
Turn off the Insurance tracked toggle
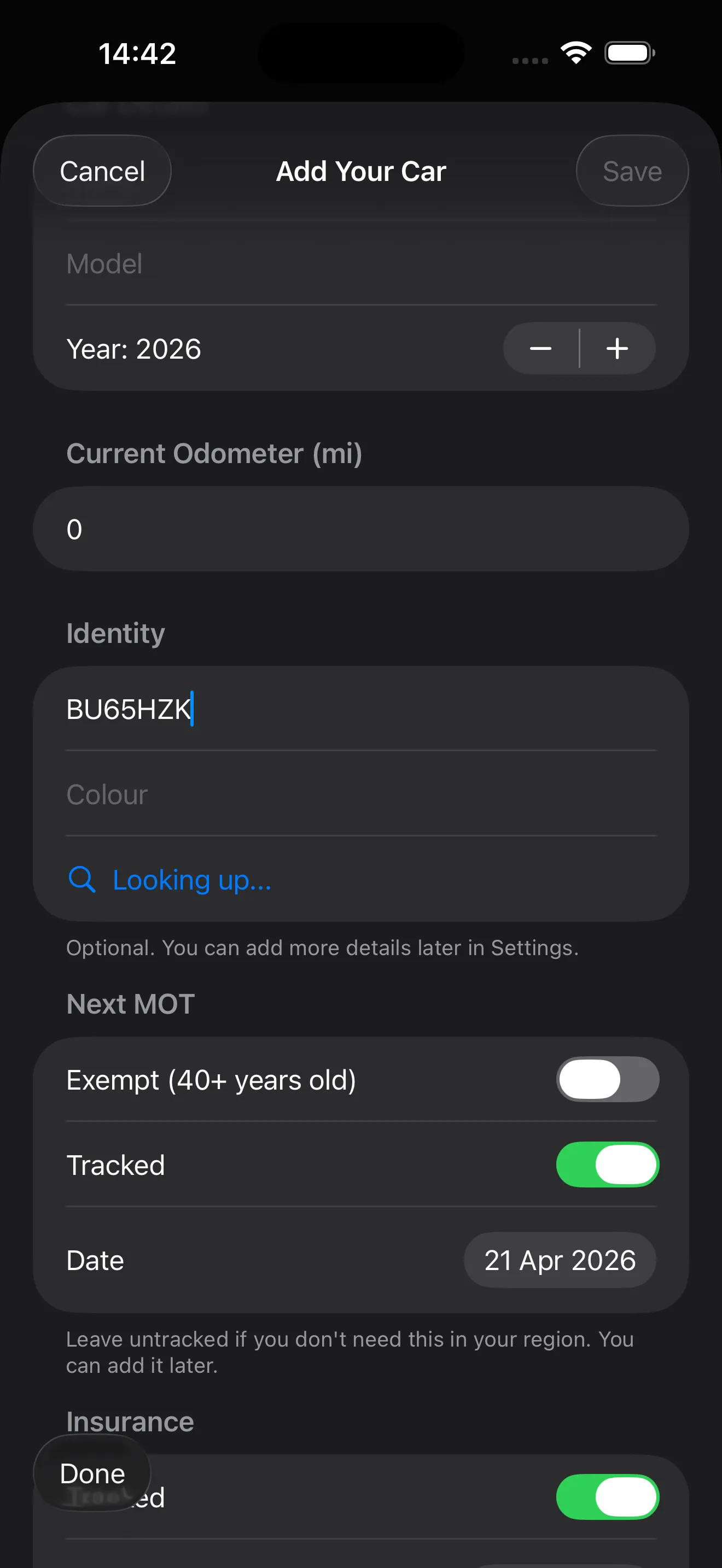[607, 1497]
